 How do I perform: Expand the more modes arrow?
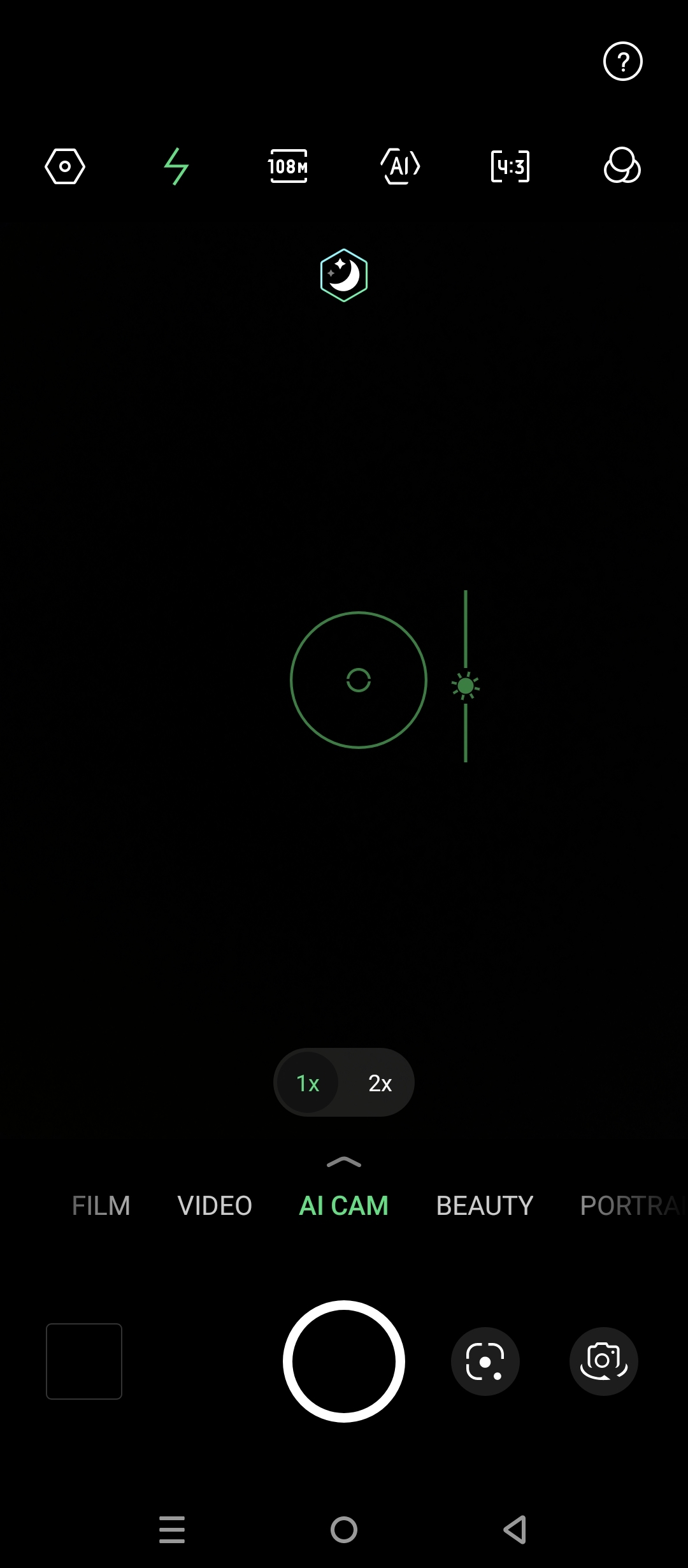(x=344, y=1163)
